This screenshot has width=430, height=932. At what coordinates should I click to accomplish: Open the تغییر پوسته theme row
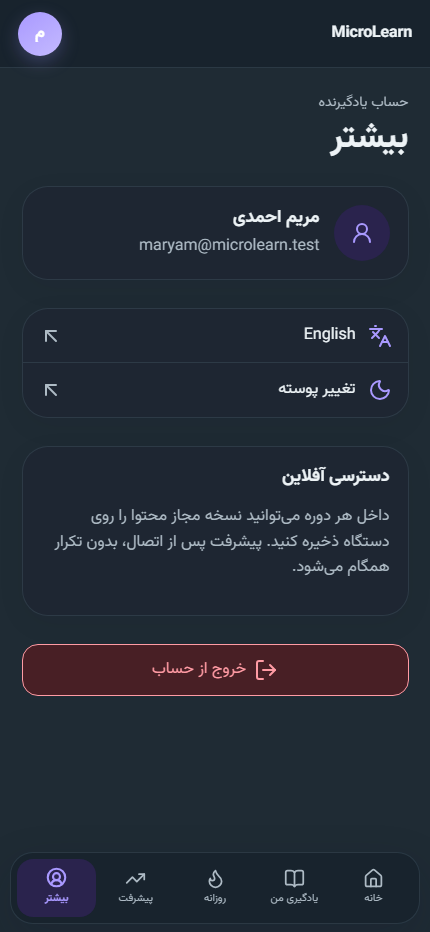(215, 390)
